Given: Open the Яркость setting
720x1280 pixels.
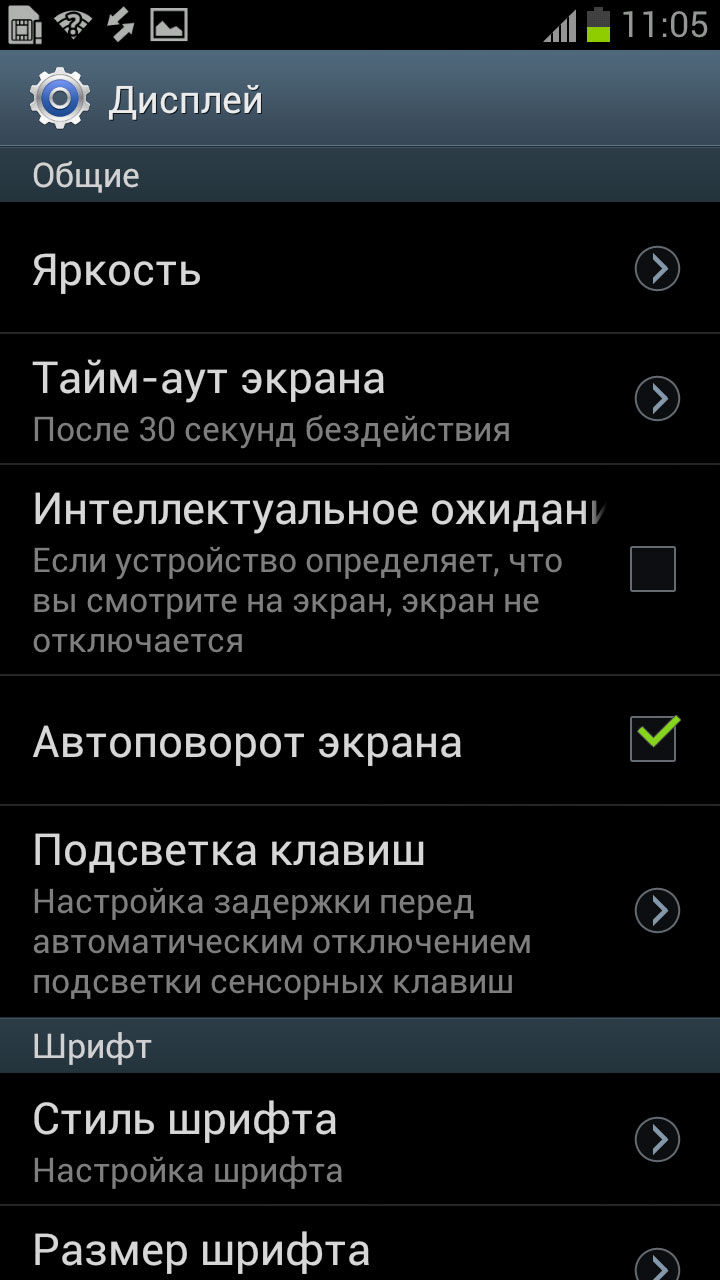Looking at the screenshot, I should (x=360, y=269).
